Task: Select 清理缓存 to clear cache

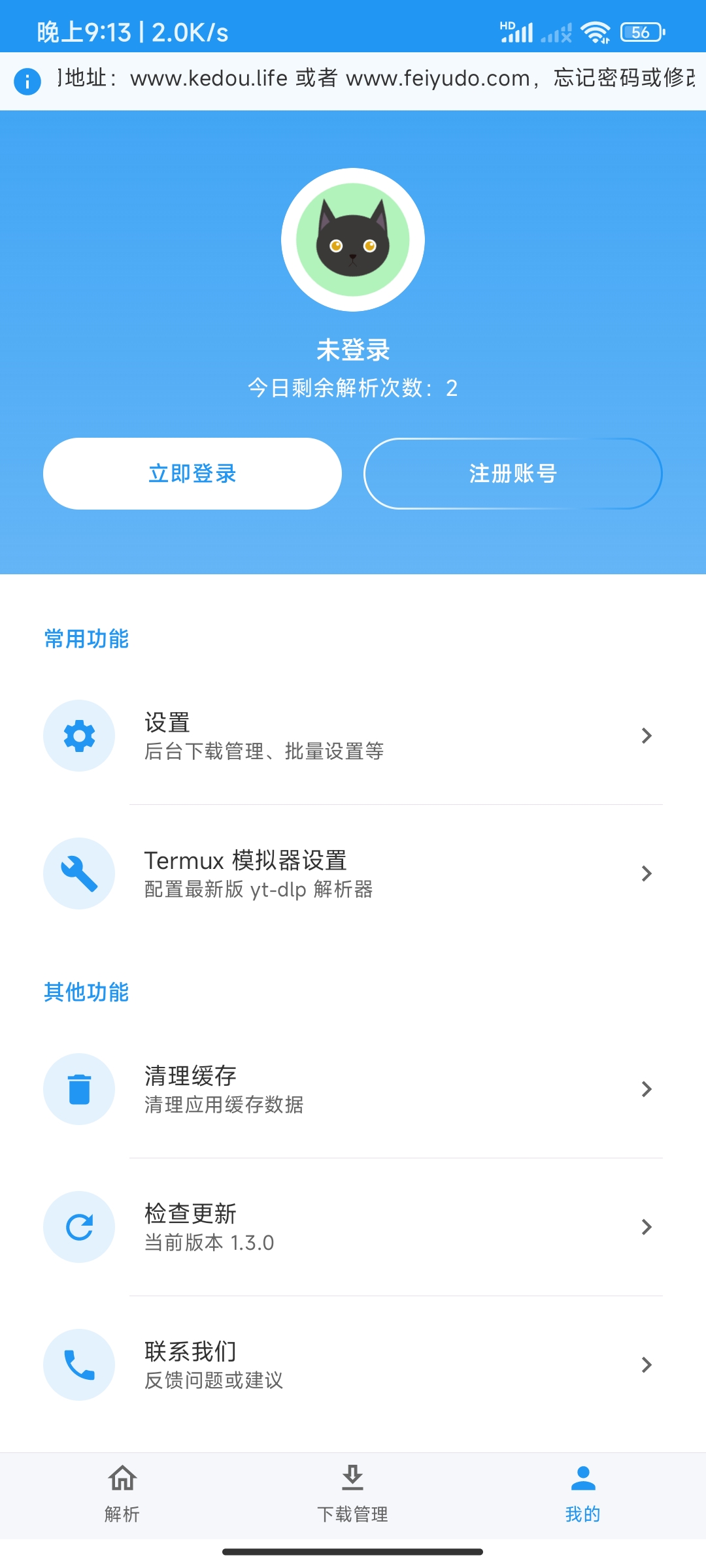Action: (x=353, y=1089)
